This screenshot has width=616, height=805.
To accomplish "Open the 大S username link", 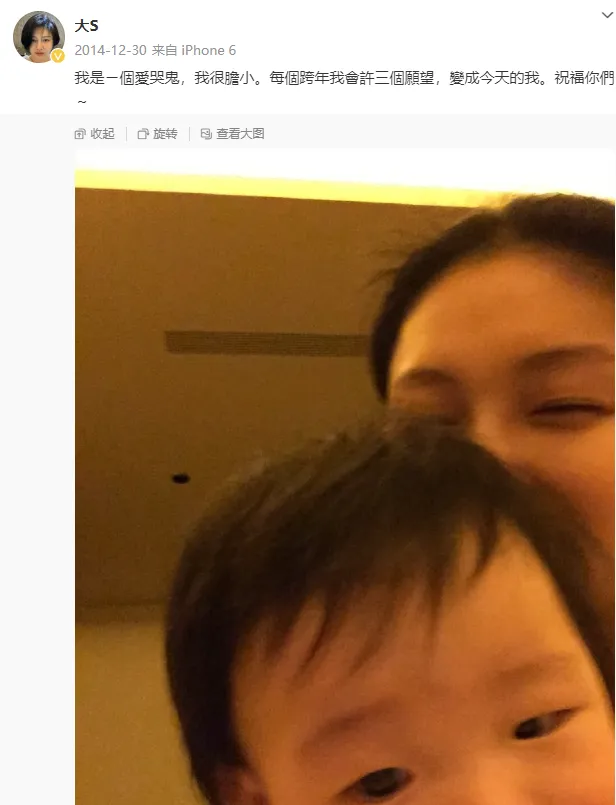I will click(87, 26).
